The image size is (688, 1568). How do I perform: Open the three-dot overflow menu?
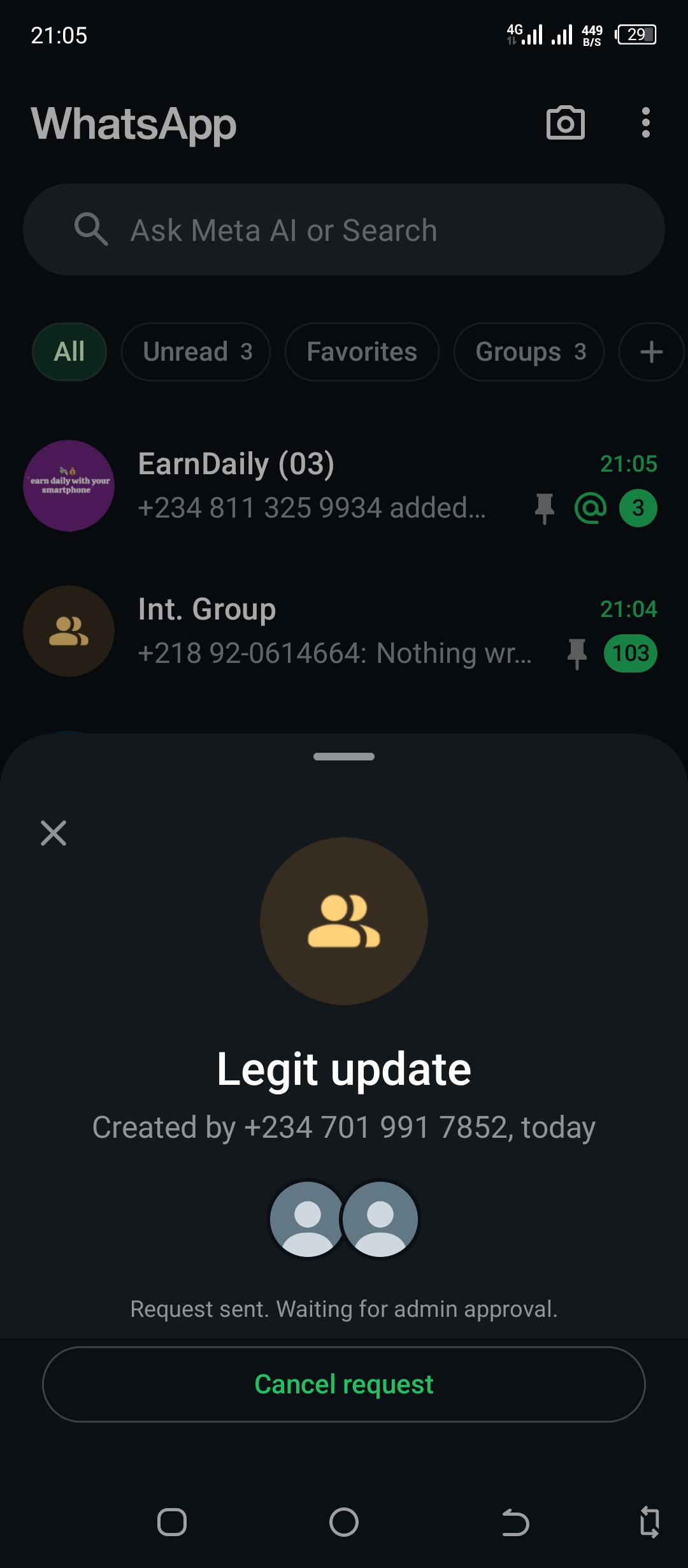click(645, 122)
